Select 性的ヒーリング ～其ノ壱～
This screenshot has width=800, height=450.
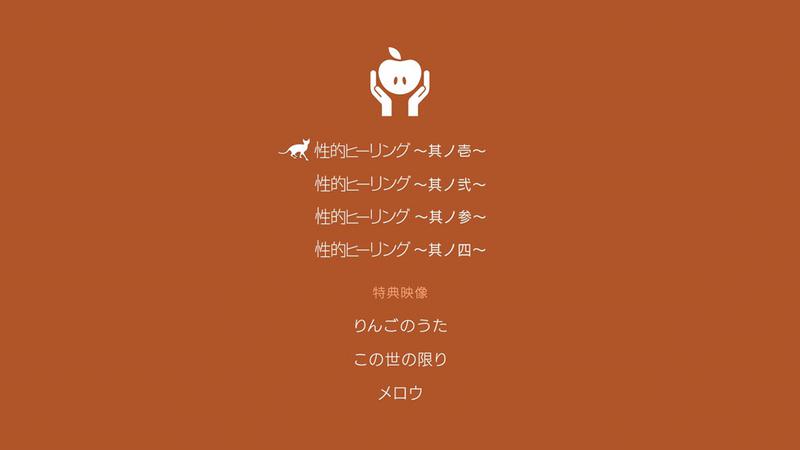coord(400,152)
